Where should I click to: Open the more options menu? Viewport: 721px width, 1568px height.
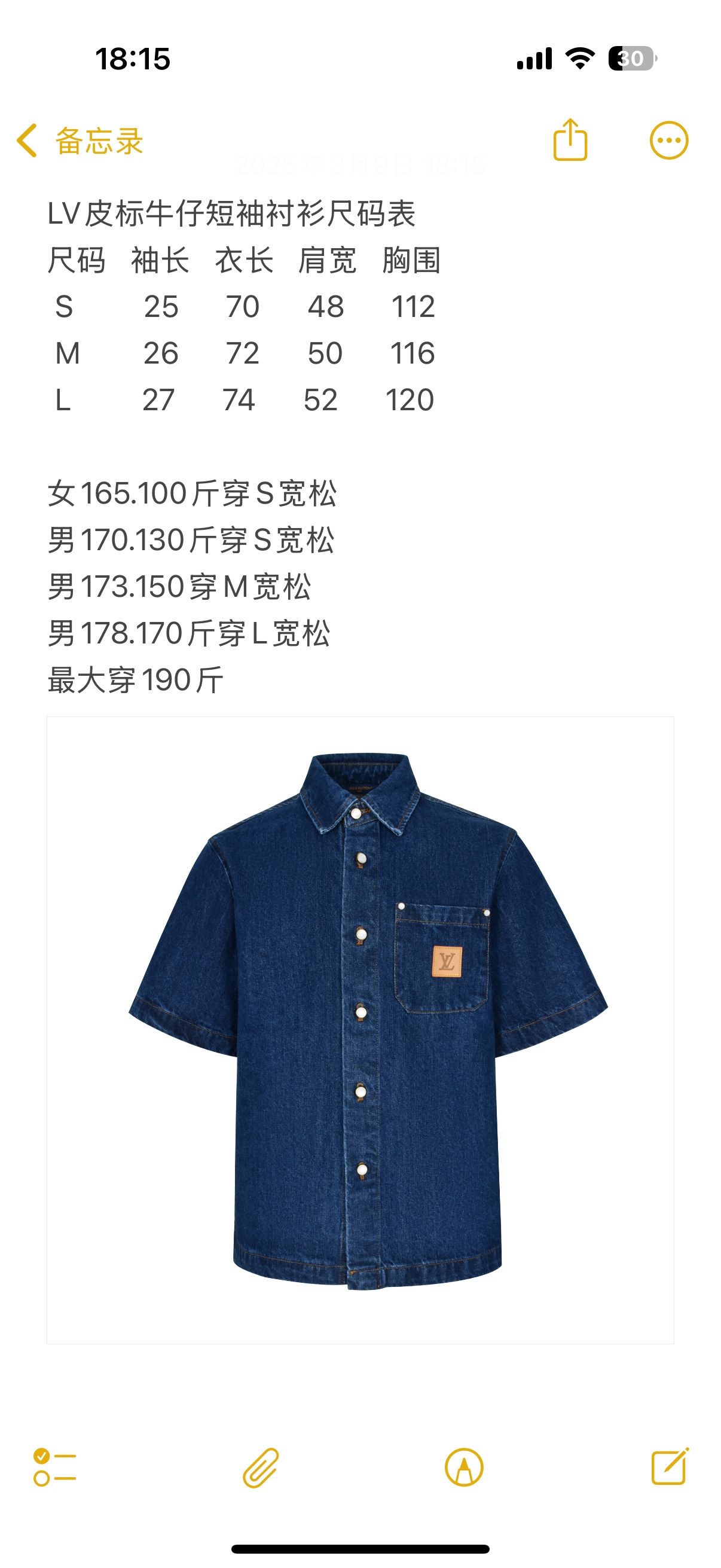[x=668, y=141]
